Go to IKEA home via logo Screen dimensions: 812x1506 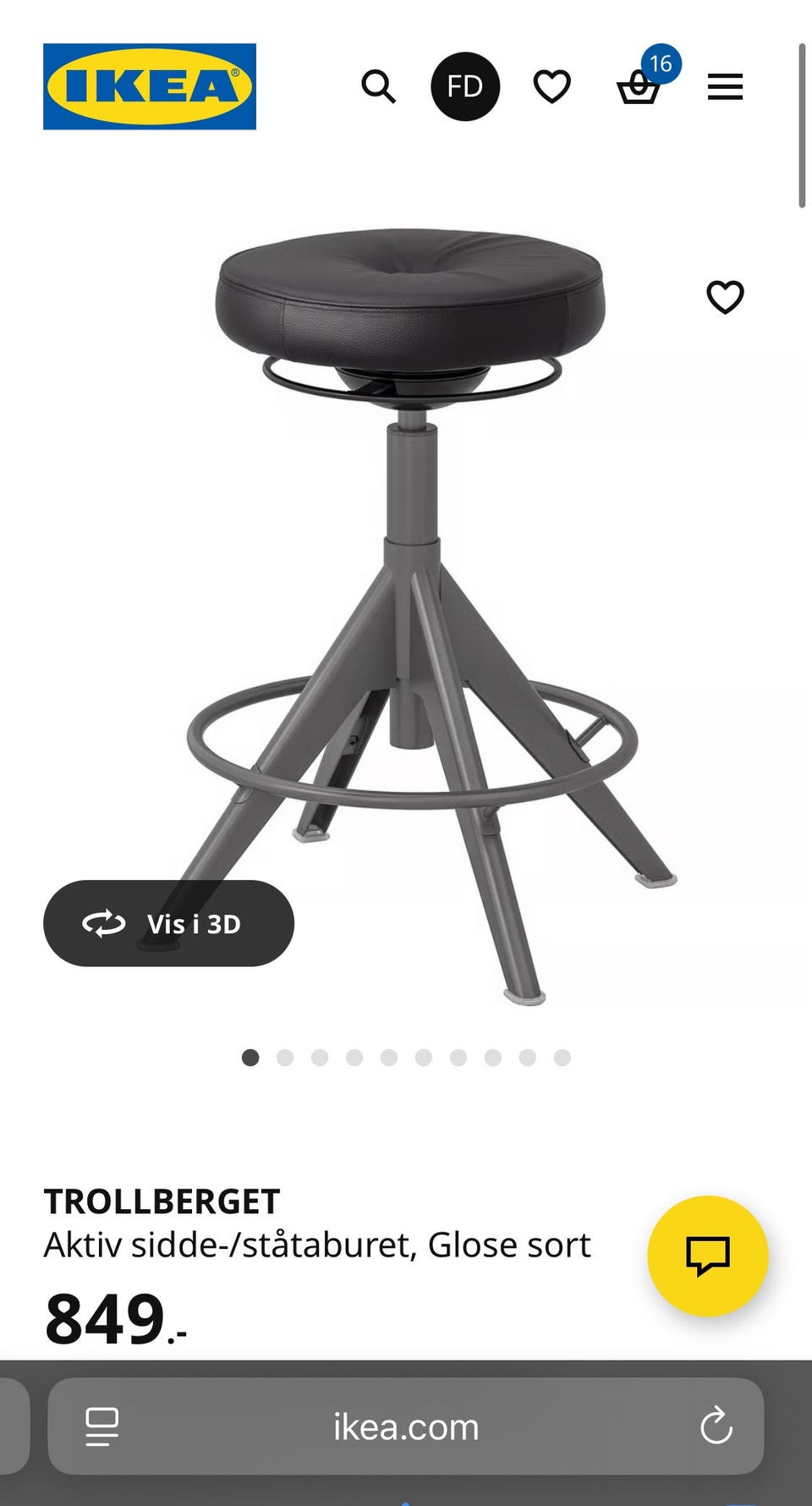tap(150, 86)
